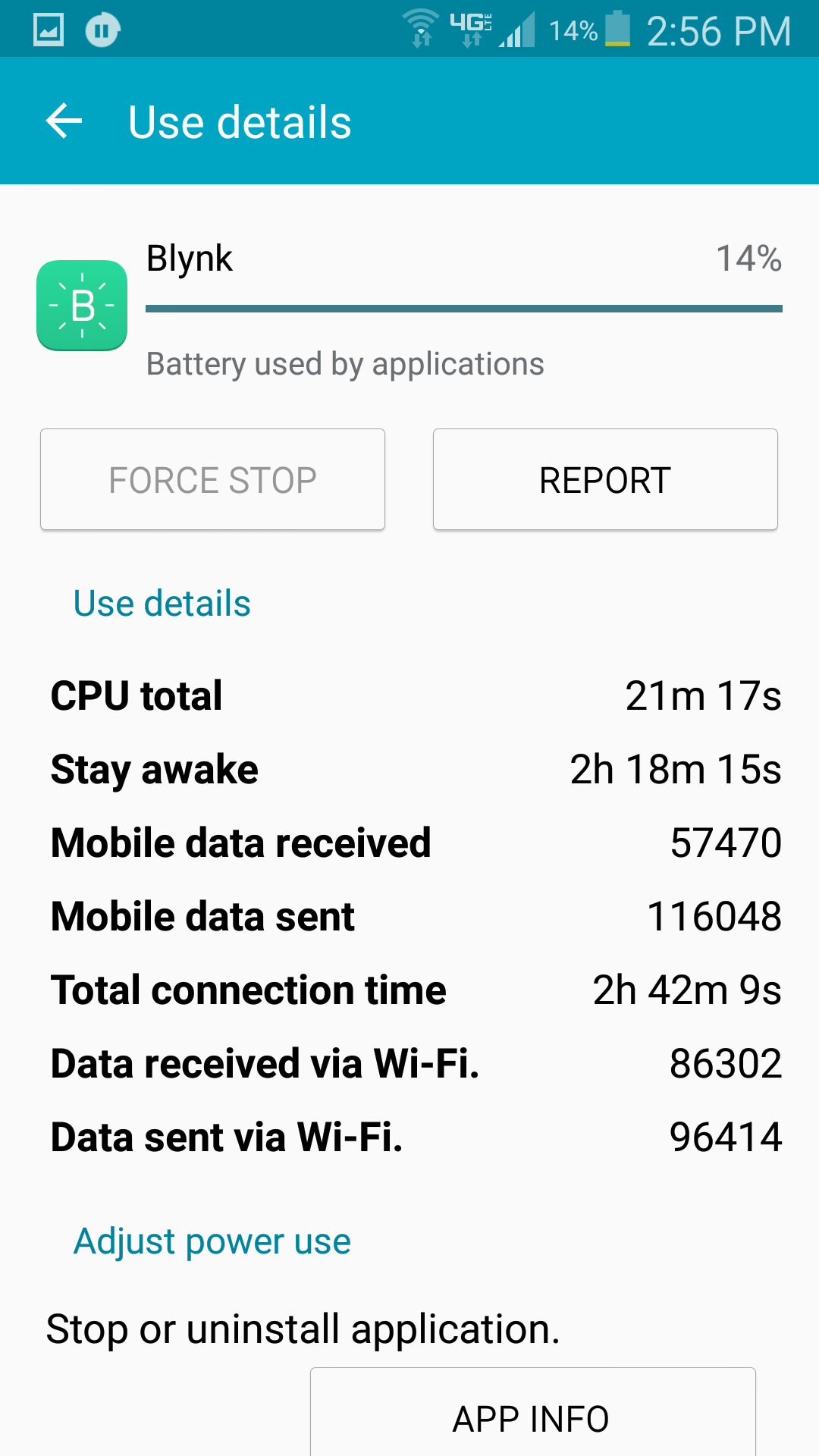Tap the 4G LTE network indicator

point(470,28)
